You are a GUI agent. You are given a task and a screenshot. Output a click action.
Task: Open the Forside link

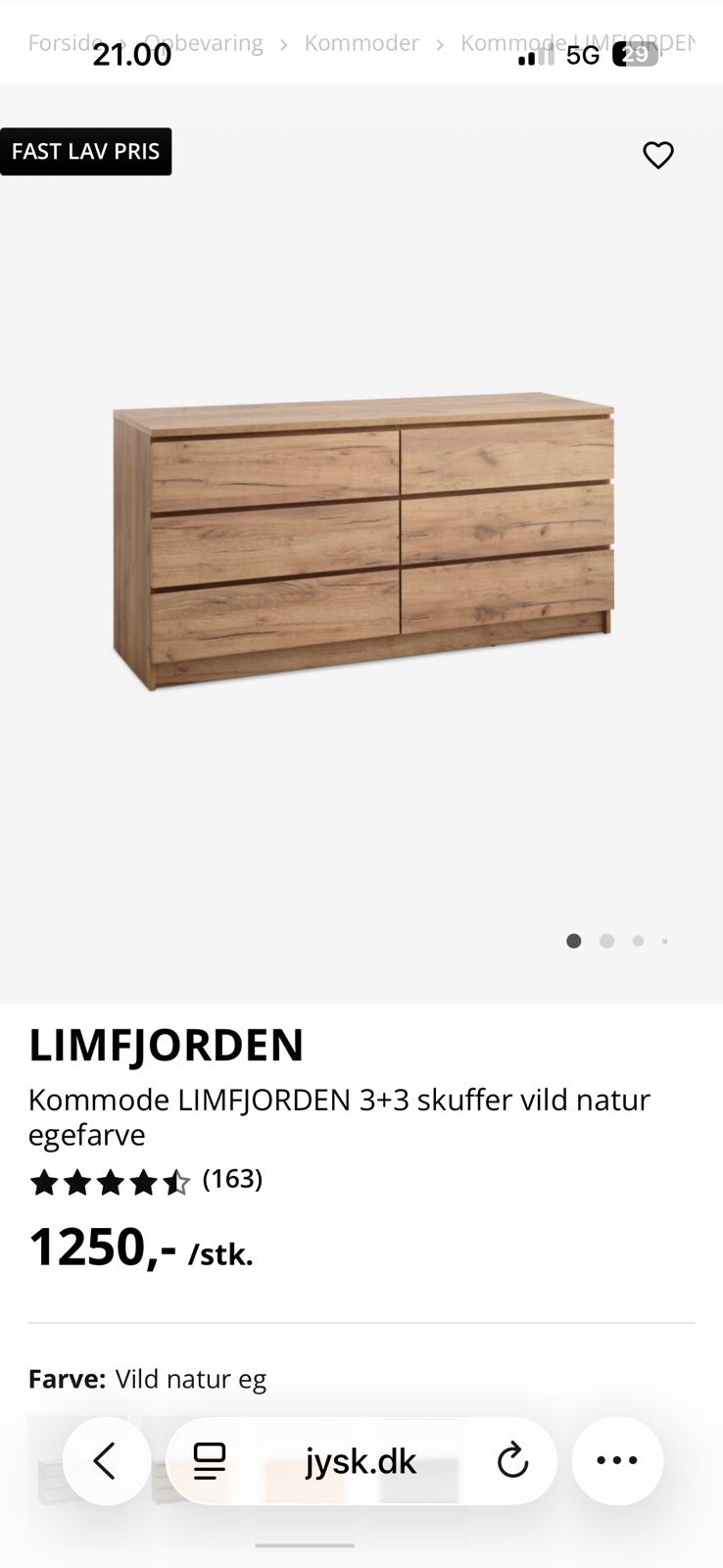pyautogui.click(x=65, y=42)
